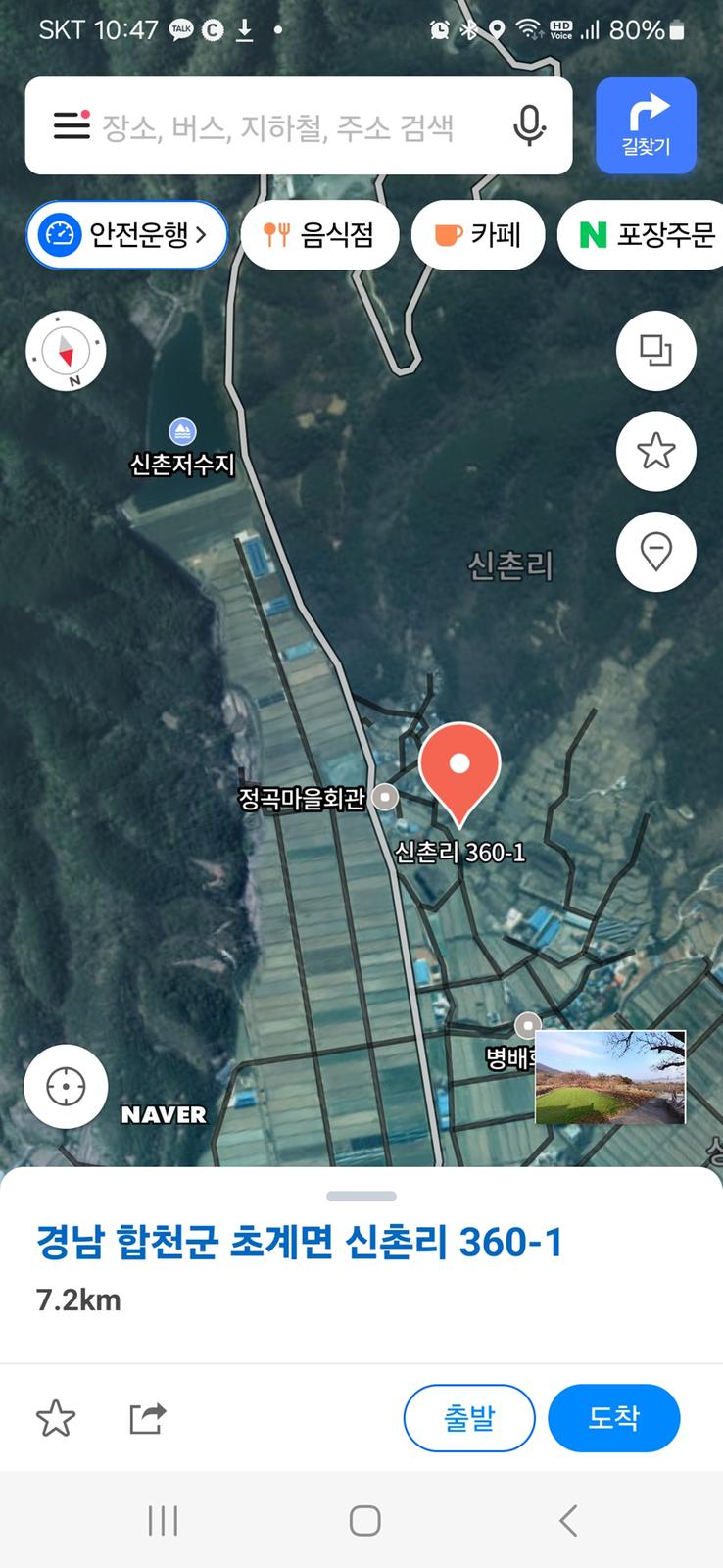
Task: Star this destination as a favorite
Action: click(x=55, y=1417)
